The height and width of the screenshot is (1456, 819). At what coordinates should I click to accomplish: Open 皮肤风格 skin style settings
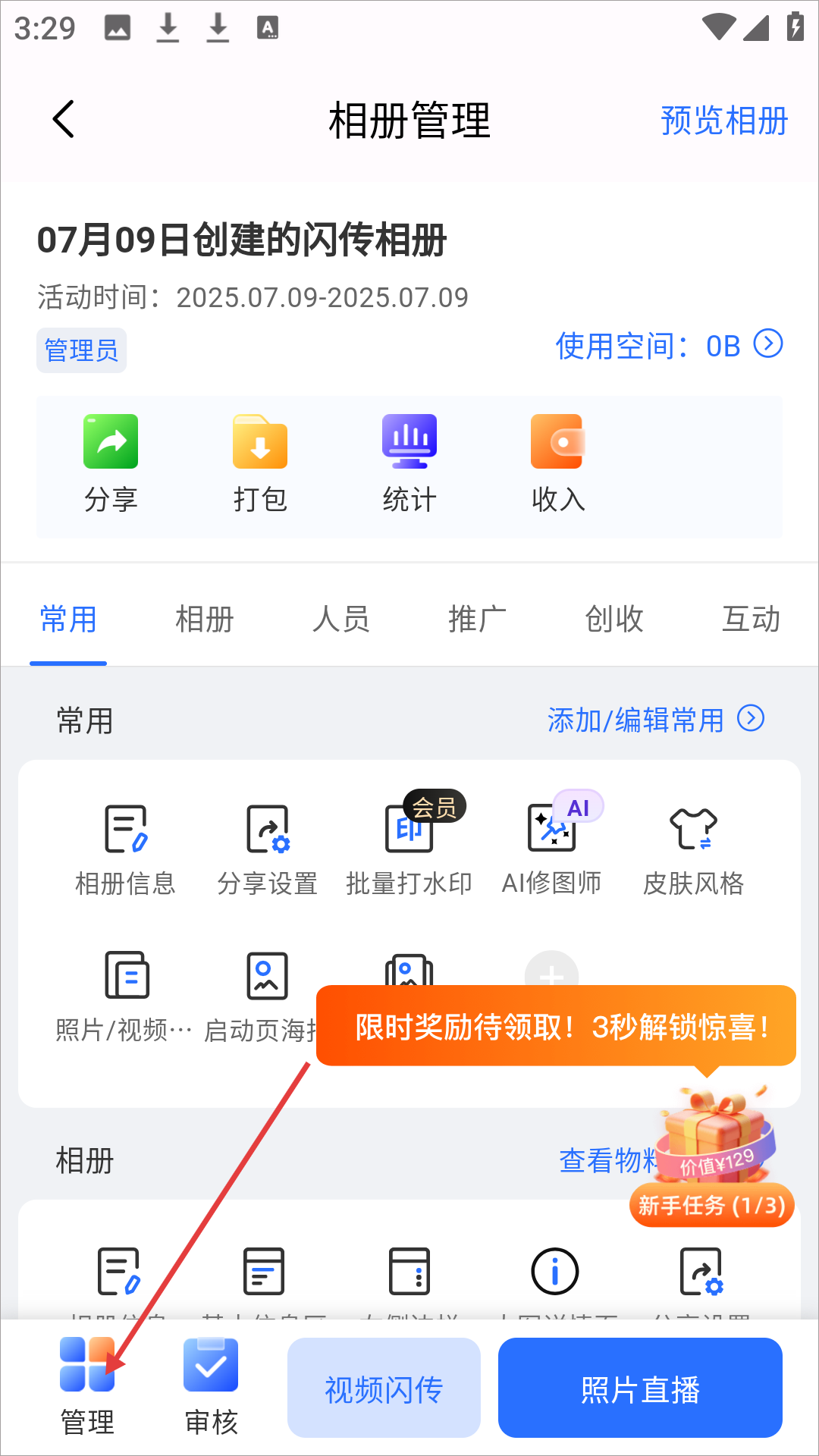pyautogui.click(x=693, y=849)
